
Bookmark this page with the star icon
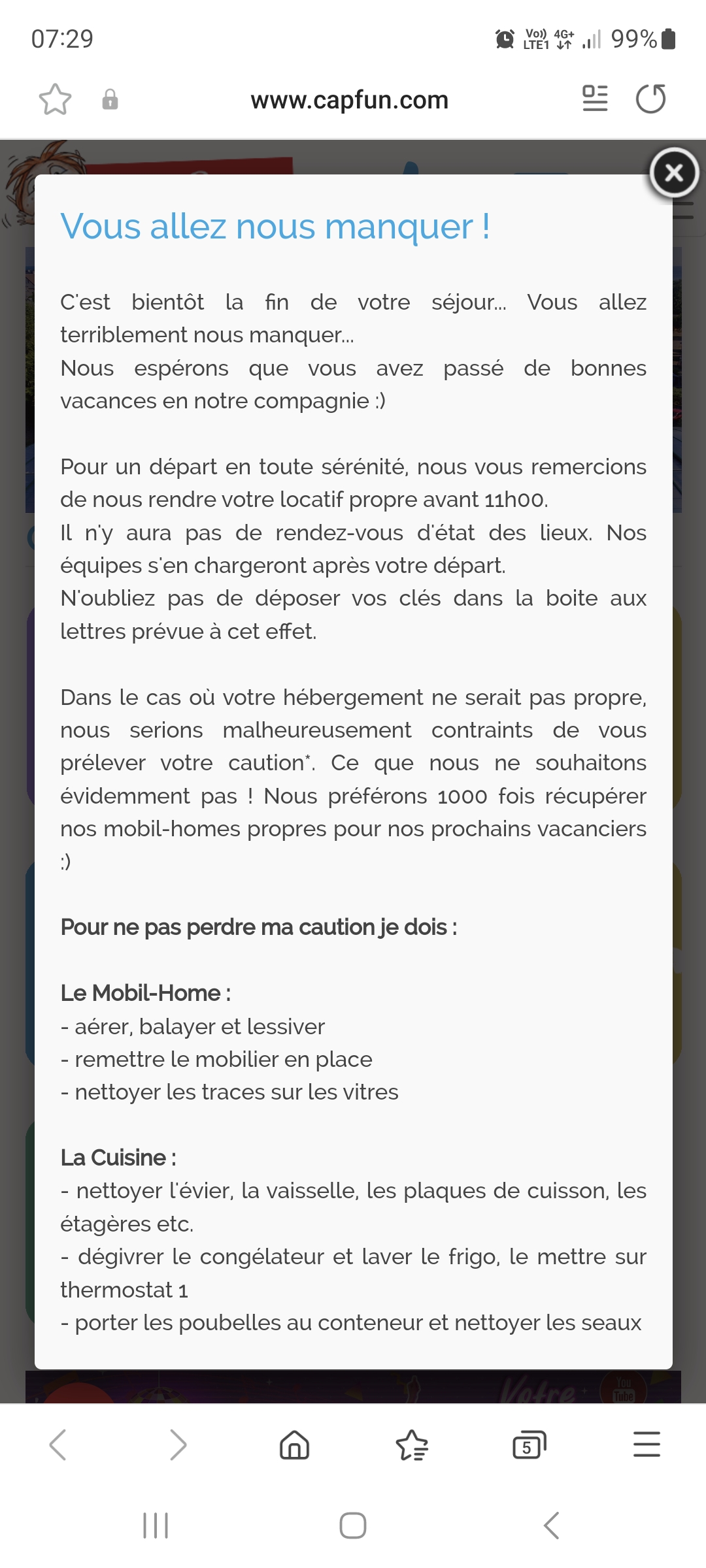(x=55, y=100)
